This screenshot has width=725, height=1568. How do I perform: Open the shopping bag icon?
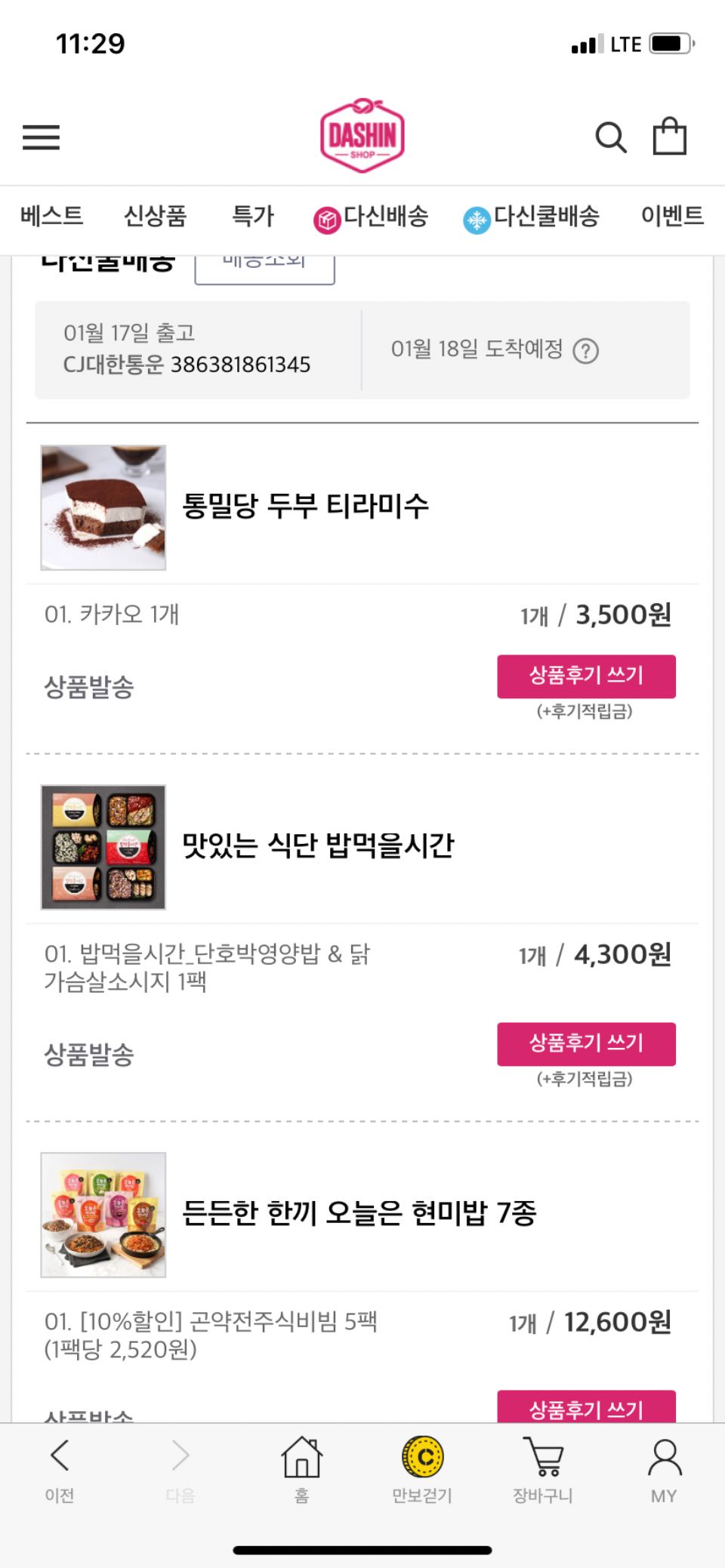click(x=669, y=137)
